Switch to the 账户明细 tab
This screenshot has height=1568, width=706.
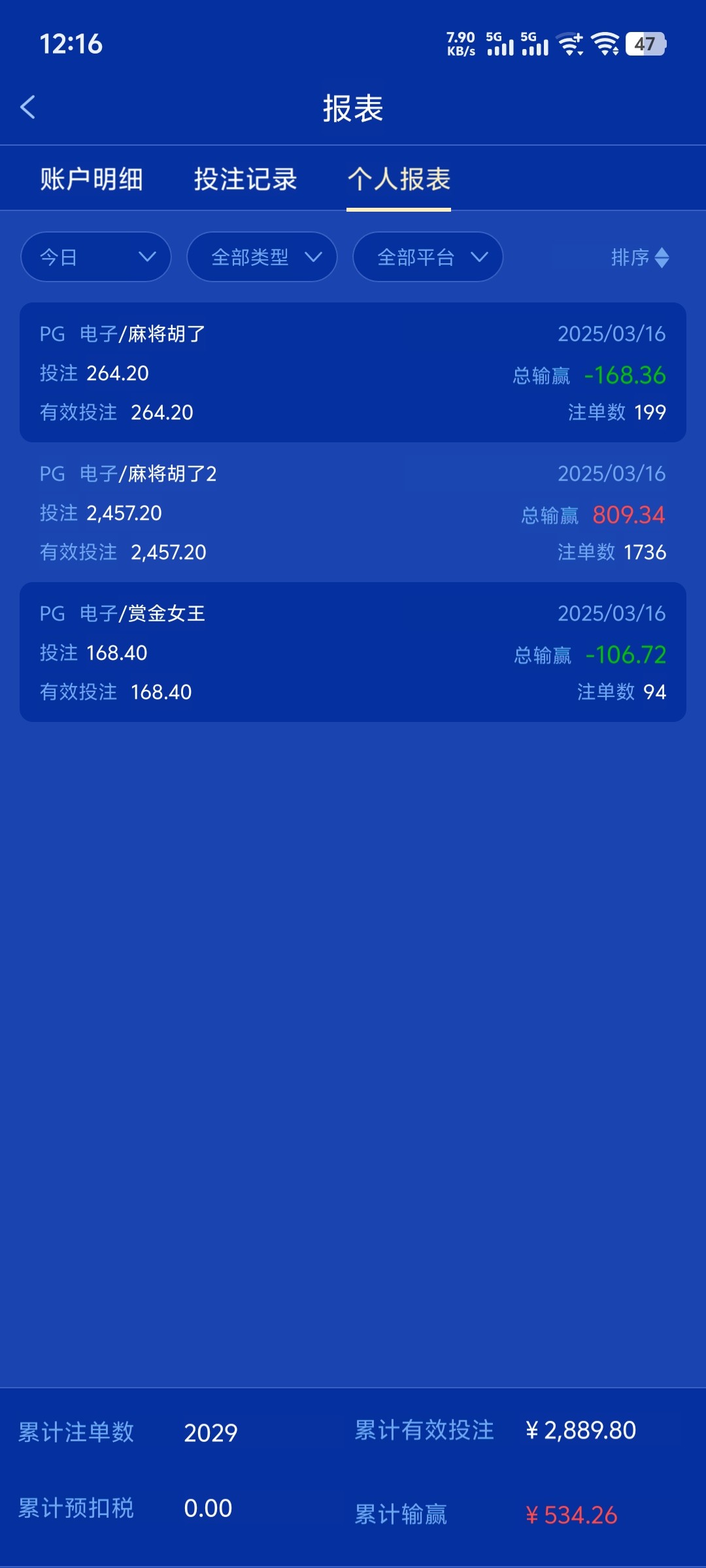[x=92, y=179]
